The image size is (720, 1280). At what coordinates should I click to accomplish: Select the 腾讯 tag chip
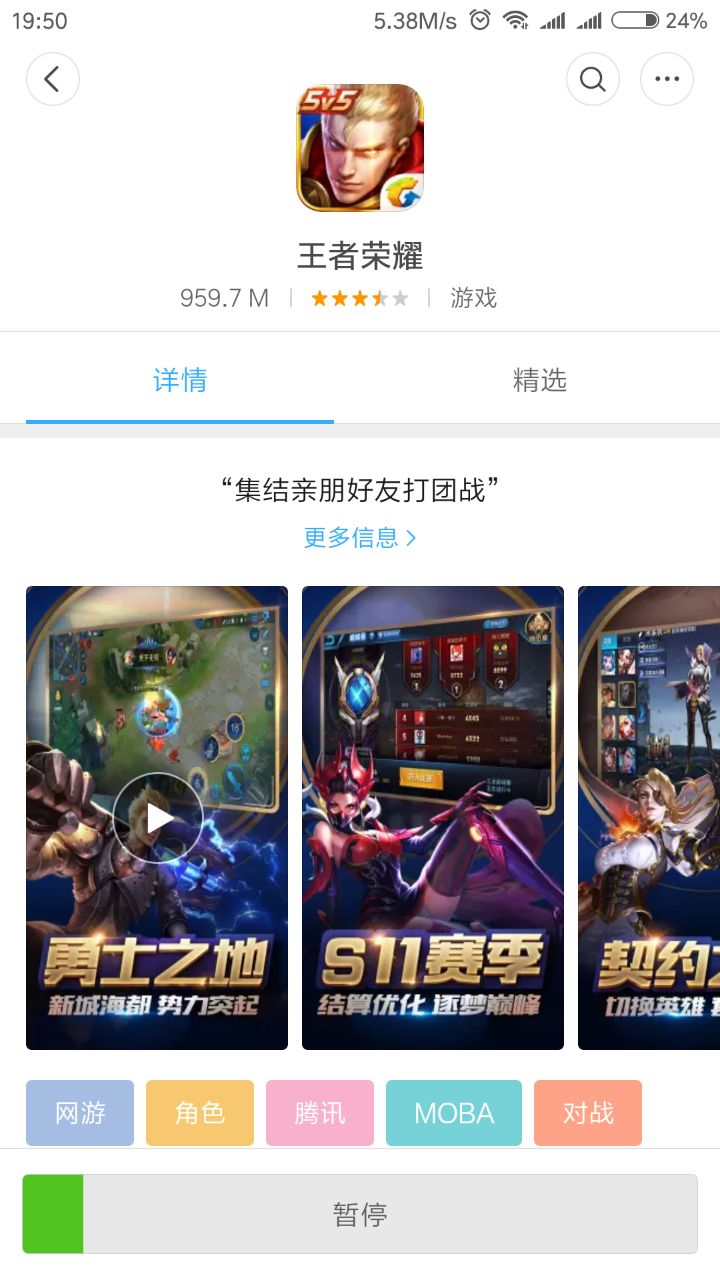click(x=320, y=1113)
